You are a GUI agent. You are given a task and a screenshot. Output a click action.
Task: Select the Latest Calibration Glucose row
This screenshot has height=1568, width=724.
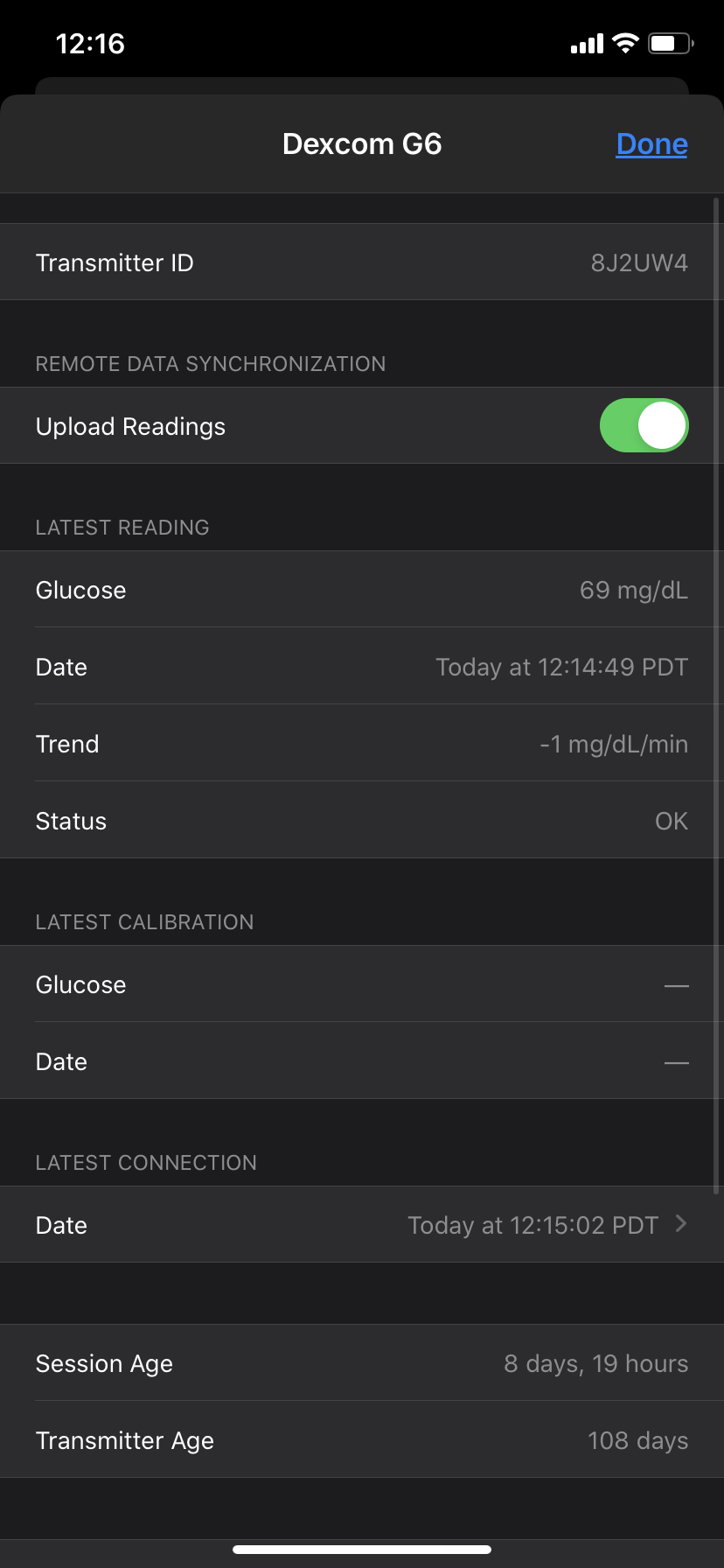click(x=362, y=984)
